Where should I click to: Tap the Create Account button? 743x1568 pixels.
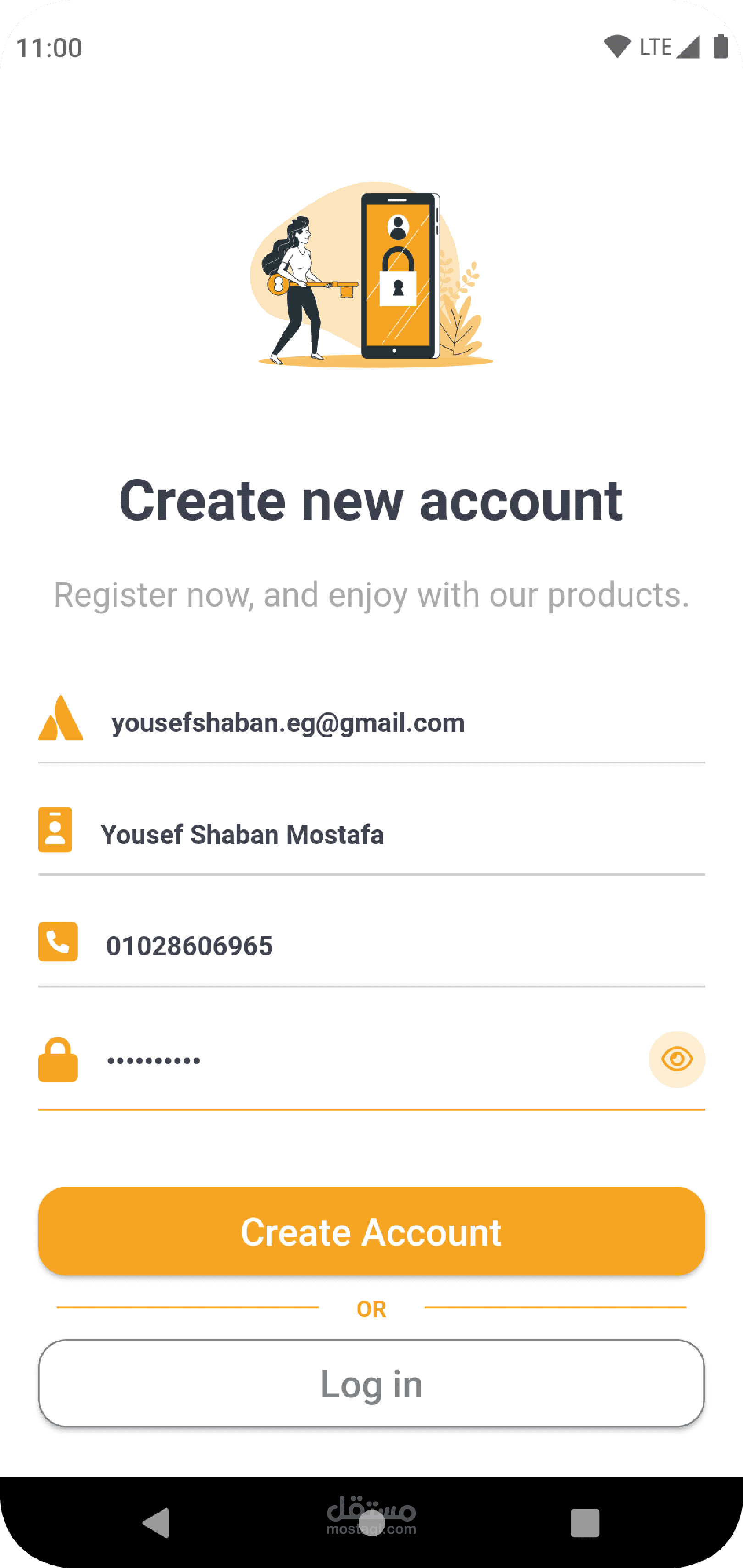point(371,1231)
